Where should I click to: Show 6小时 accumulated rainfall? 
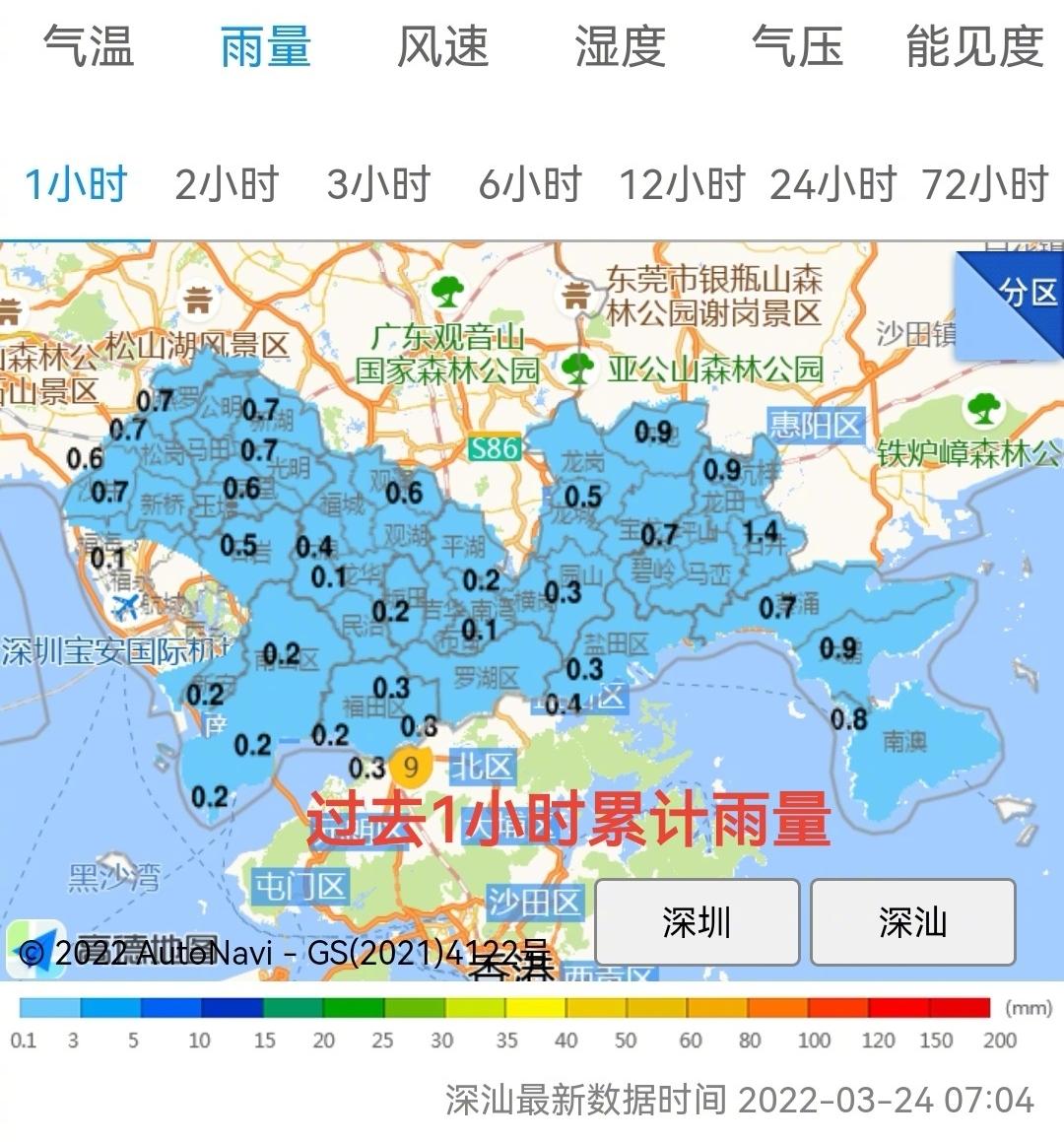pyautogui.click(x=531, y=184)
